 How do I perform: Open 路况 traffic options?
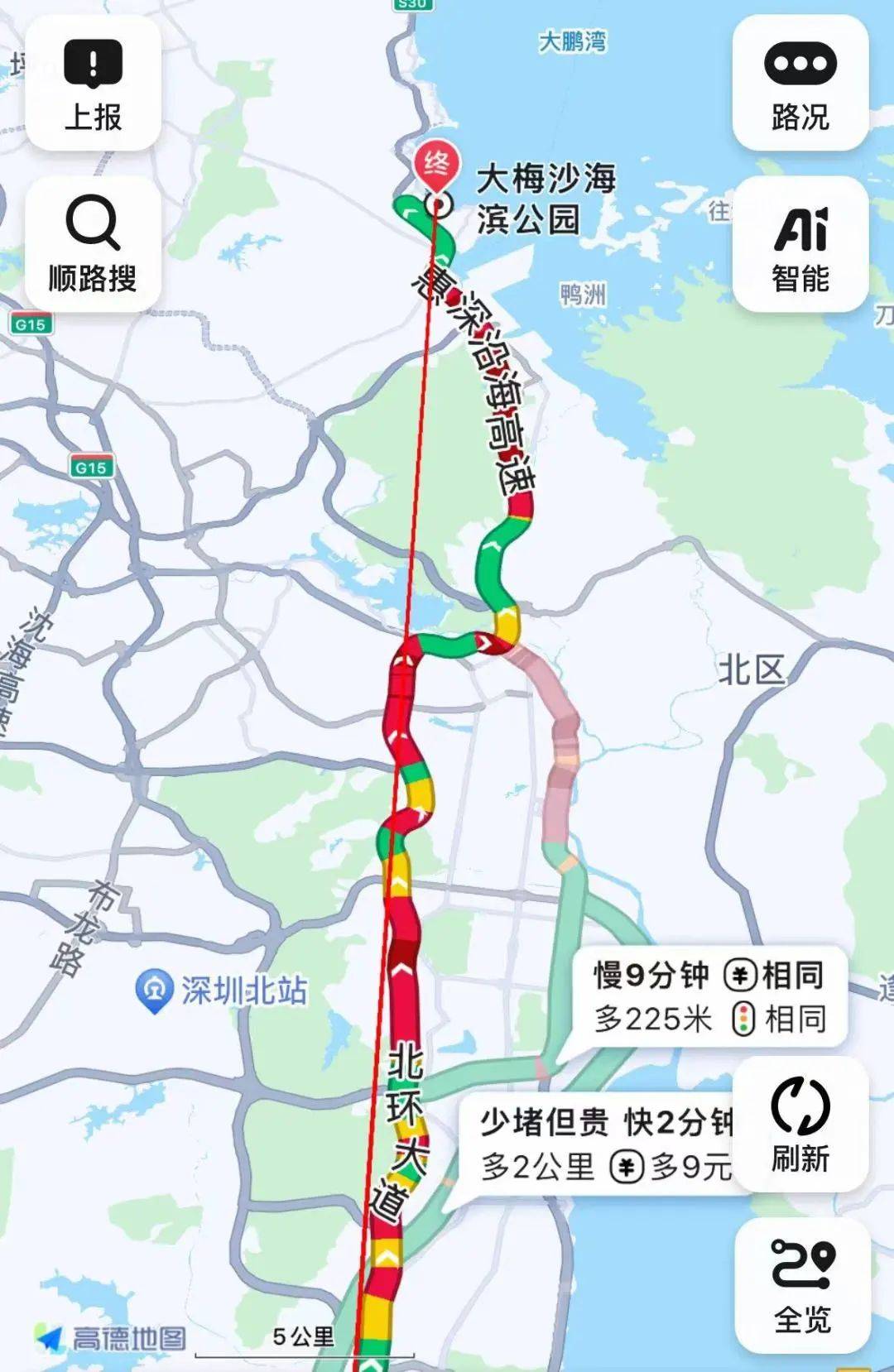coord(800,84)
